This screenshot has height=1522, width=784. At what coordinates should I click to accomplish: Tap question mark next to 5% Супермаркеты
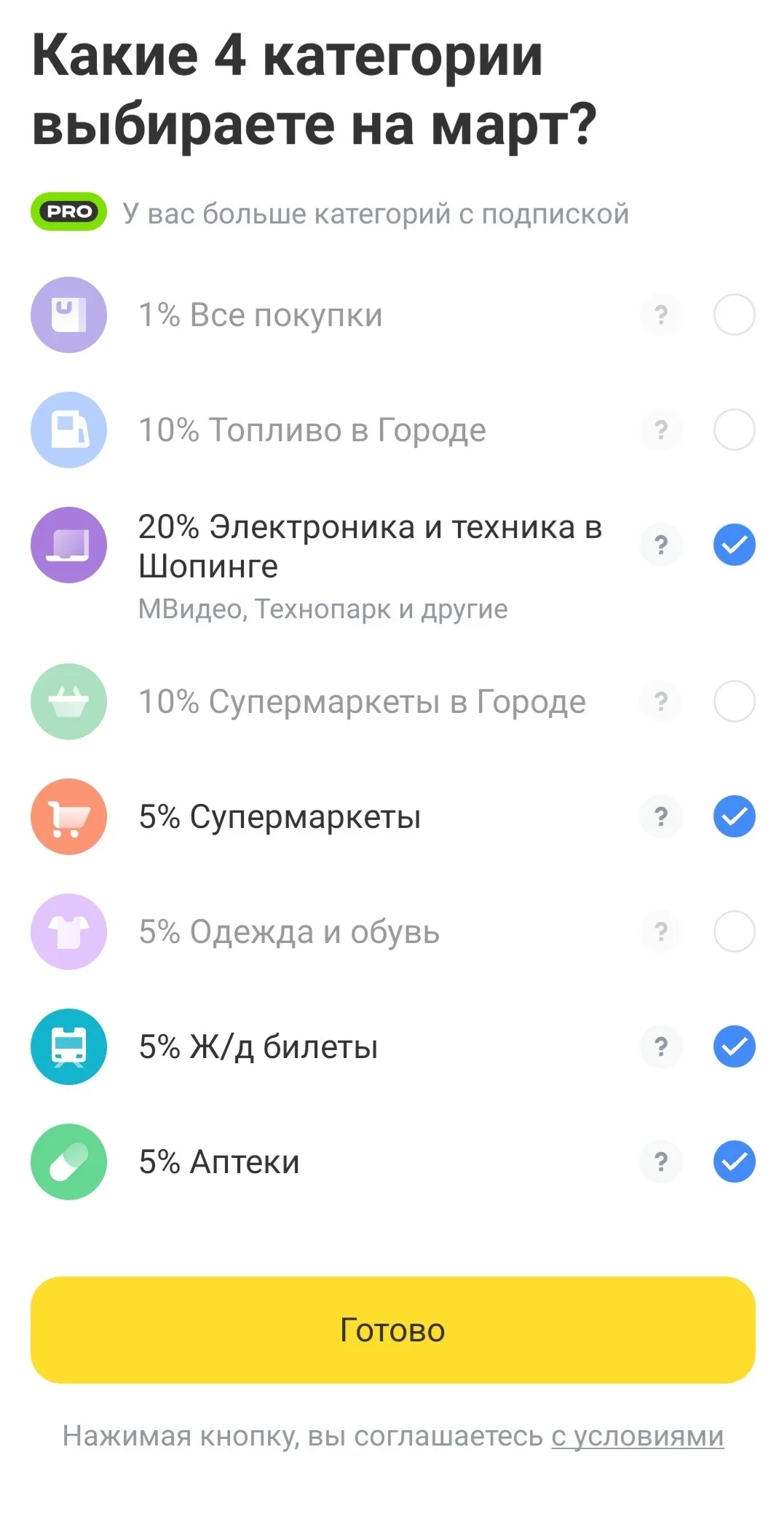point(661,816)
